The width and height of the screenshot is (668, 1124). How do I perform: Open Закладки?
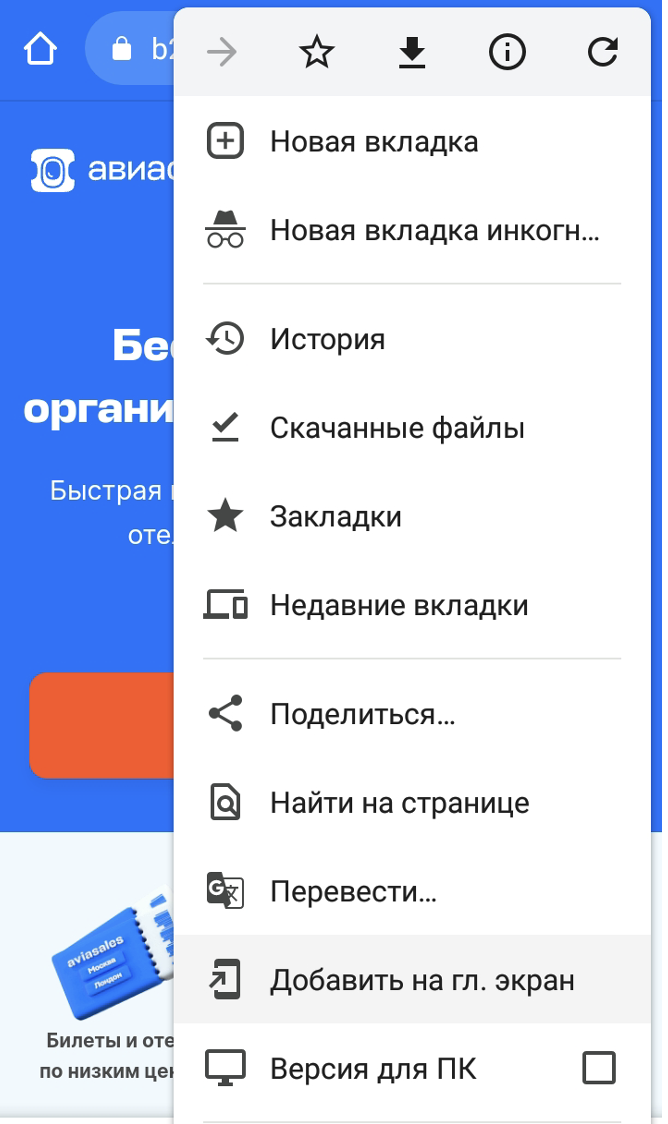click(x=412, y=516)
